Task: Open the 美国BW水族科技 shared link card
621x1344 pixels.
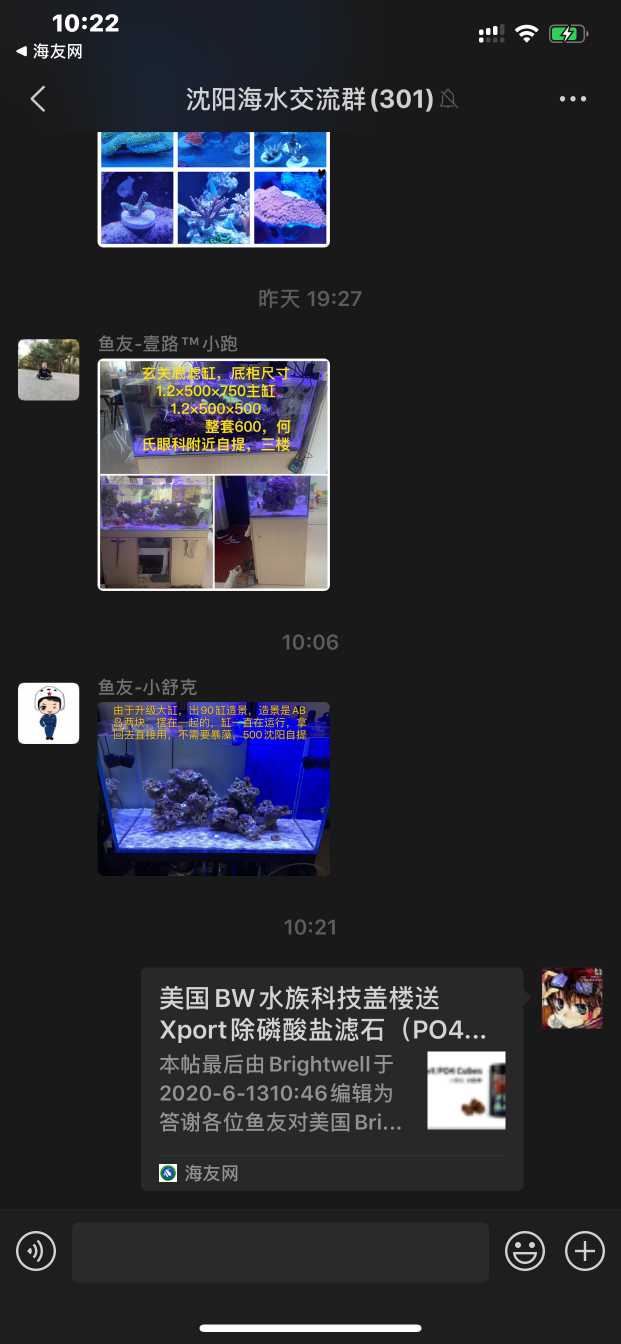Action: pos(332,1078)
